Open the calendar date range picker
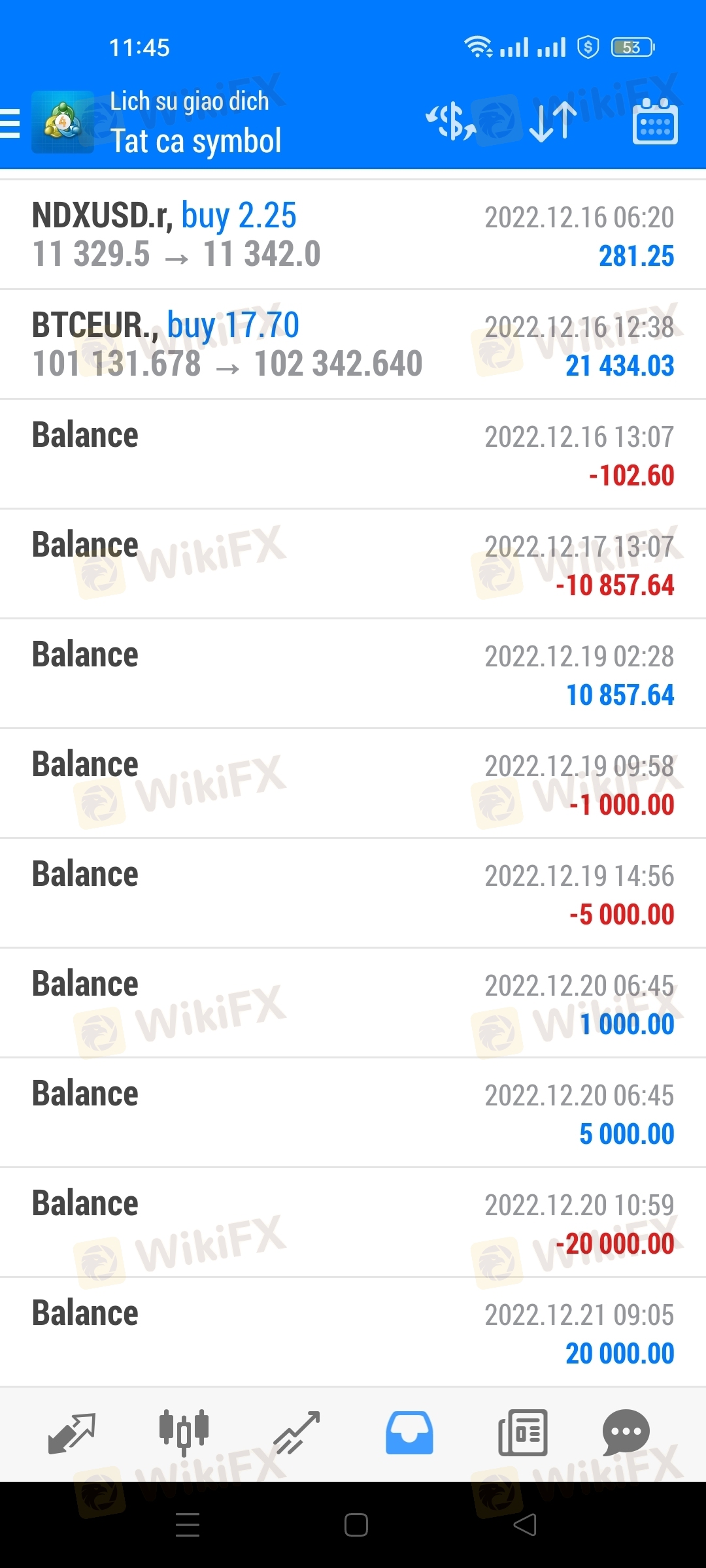The image size is (706, 1568). (655, 121)
